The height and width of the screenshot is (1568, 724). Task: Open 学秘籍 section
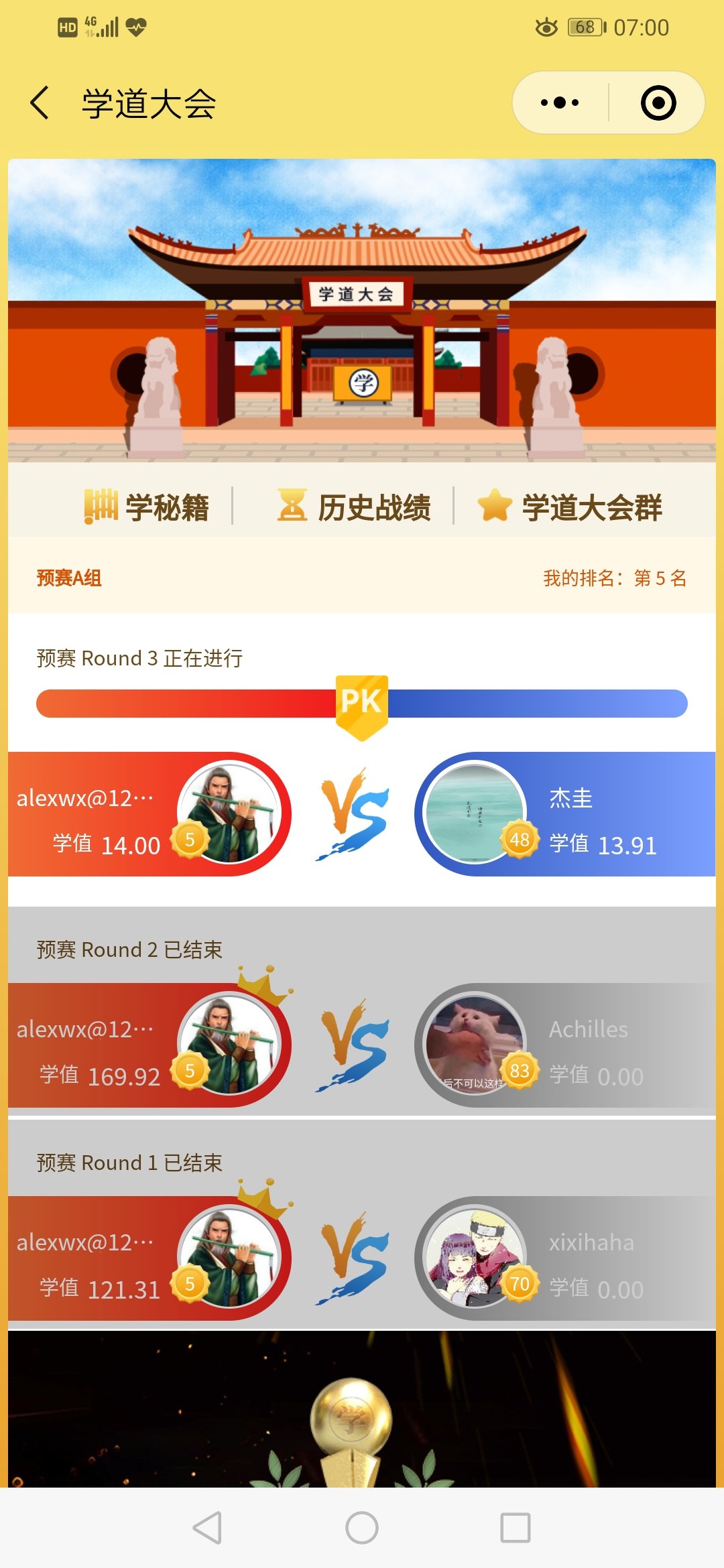pos(147,507)
